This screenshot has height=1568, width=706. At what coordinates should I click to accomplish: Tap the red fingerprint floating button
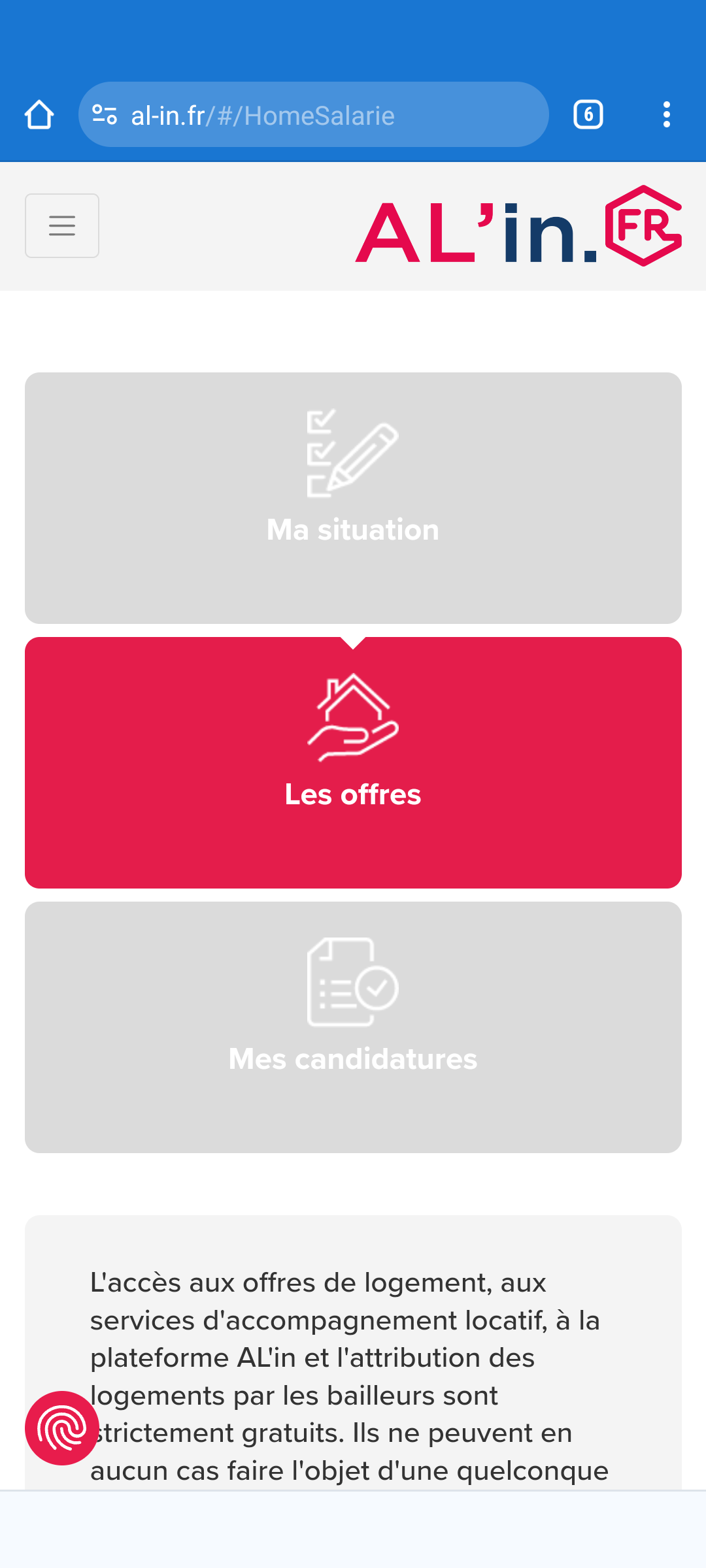[x=62, y=1428]
